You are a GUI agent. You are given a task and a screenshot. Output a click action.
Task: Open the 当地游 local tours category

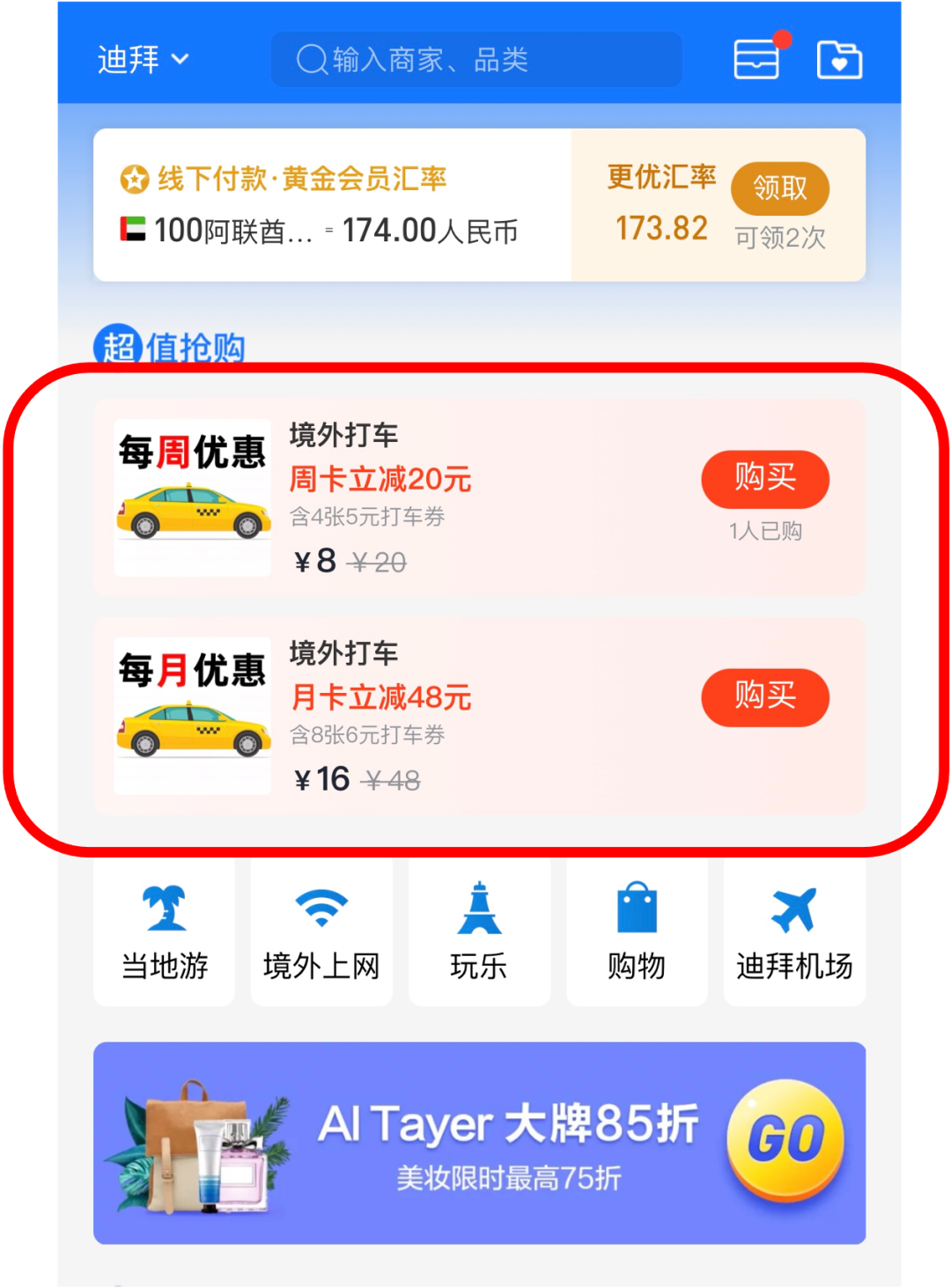(x=165, y=933)
